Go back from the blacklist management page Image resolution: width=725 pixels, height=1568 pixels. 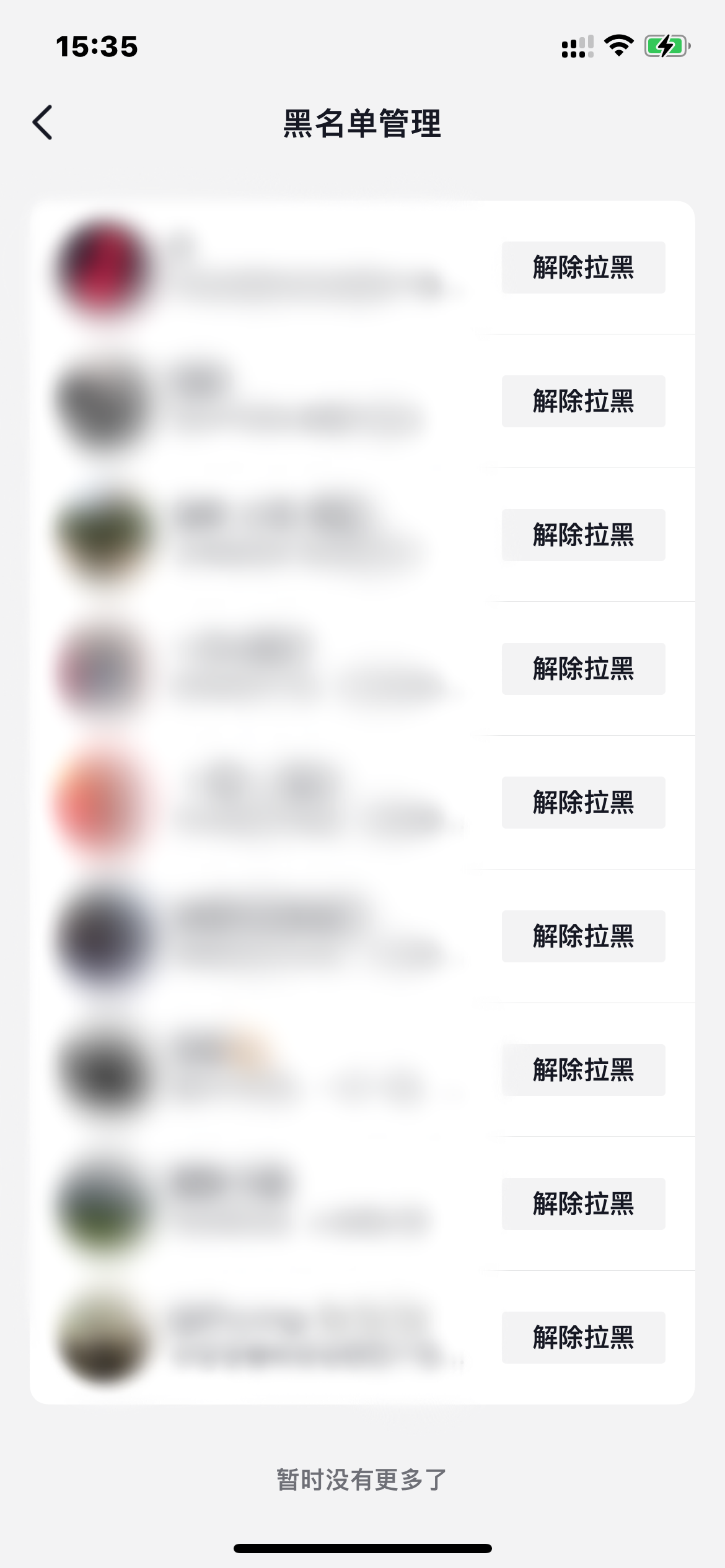click(x=43, y=122)
